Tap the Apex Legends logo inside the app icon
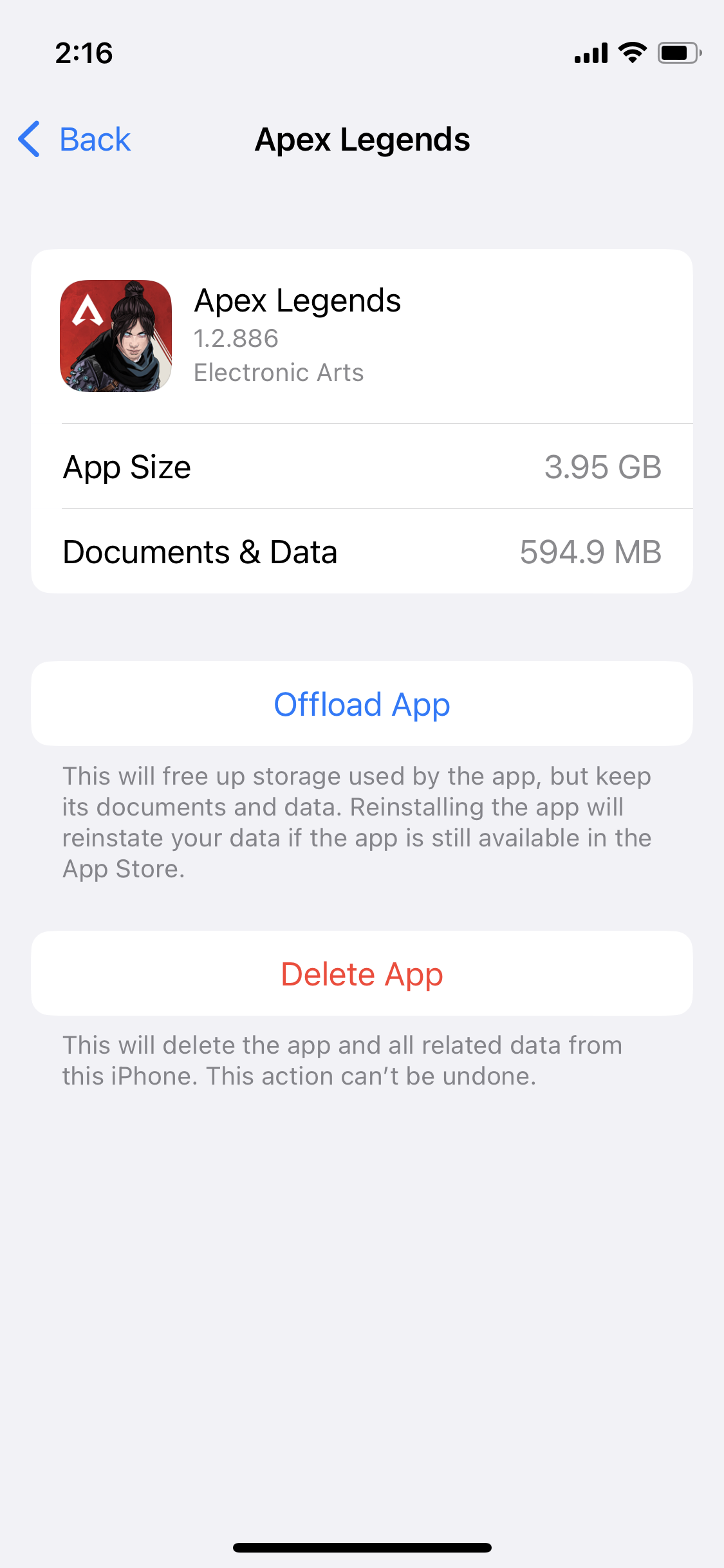This screenshot has height=1568, width=724. coord(90,312)
